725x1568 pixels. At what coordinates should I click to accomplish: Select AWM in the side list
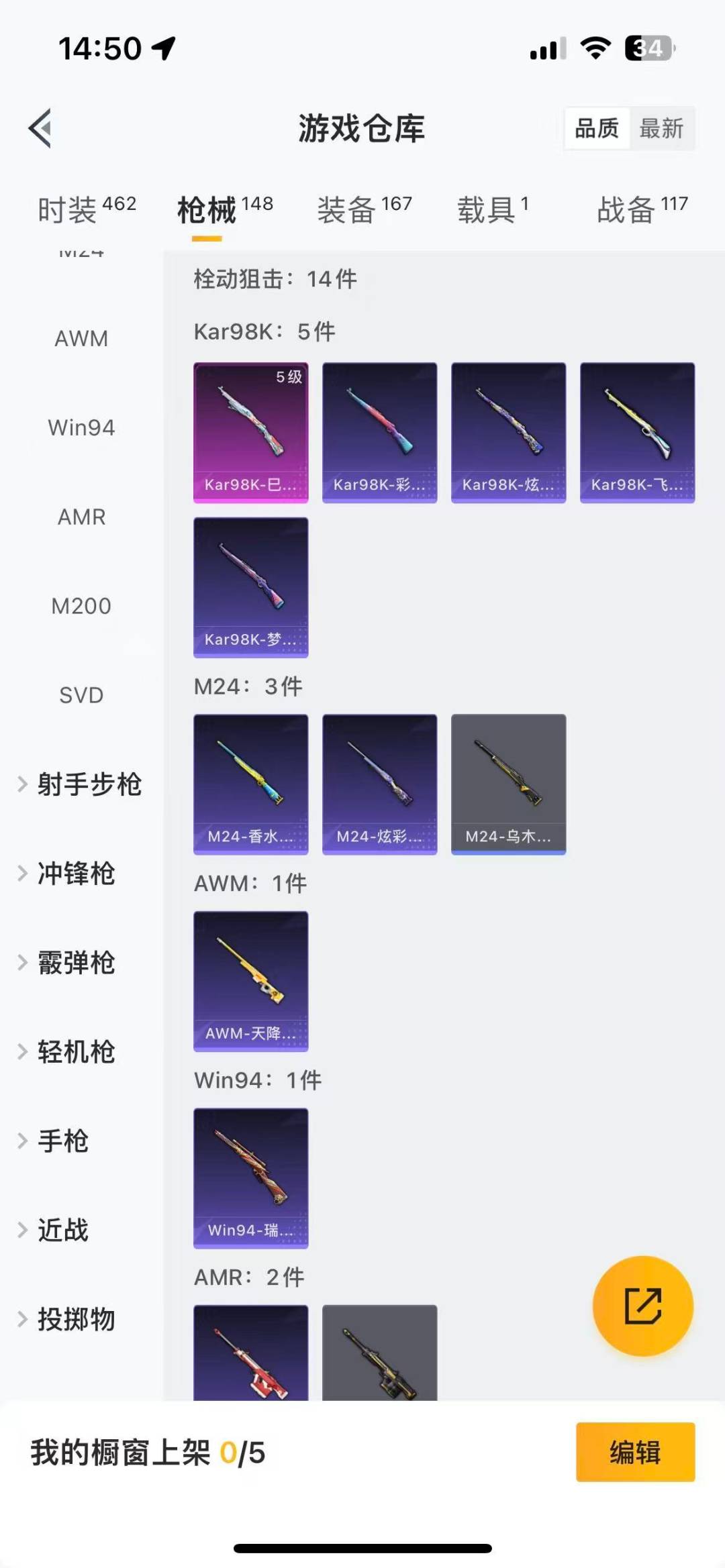[81, 339]
